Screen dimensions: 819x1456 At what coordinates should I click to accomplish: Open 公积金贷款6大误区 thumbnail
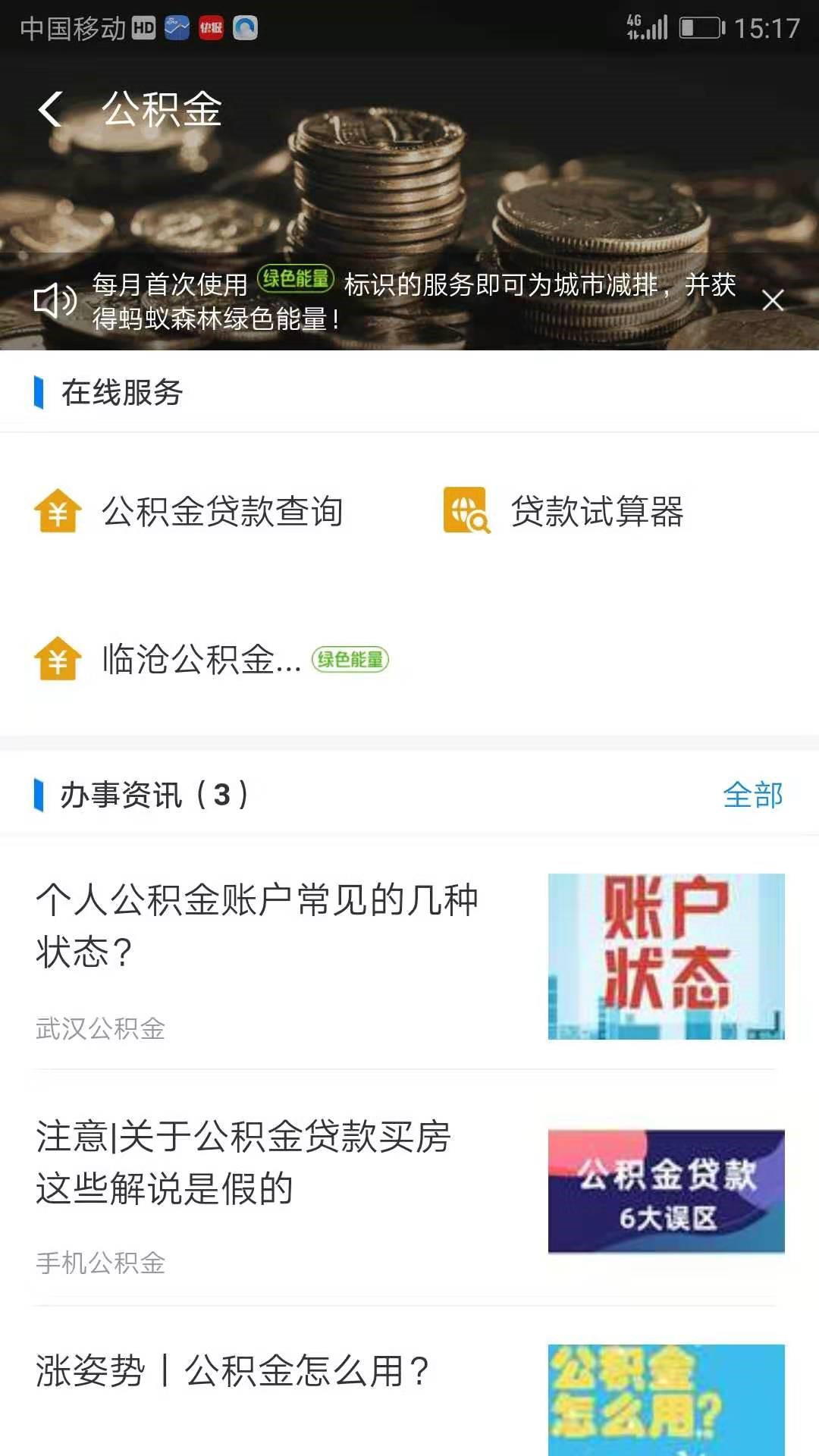click(x=666, y=1191)
